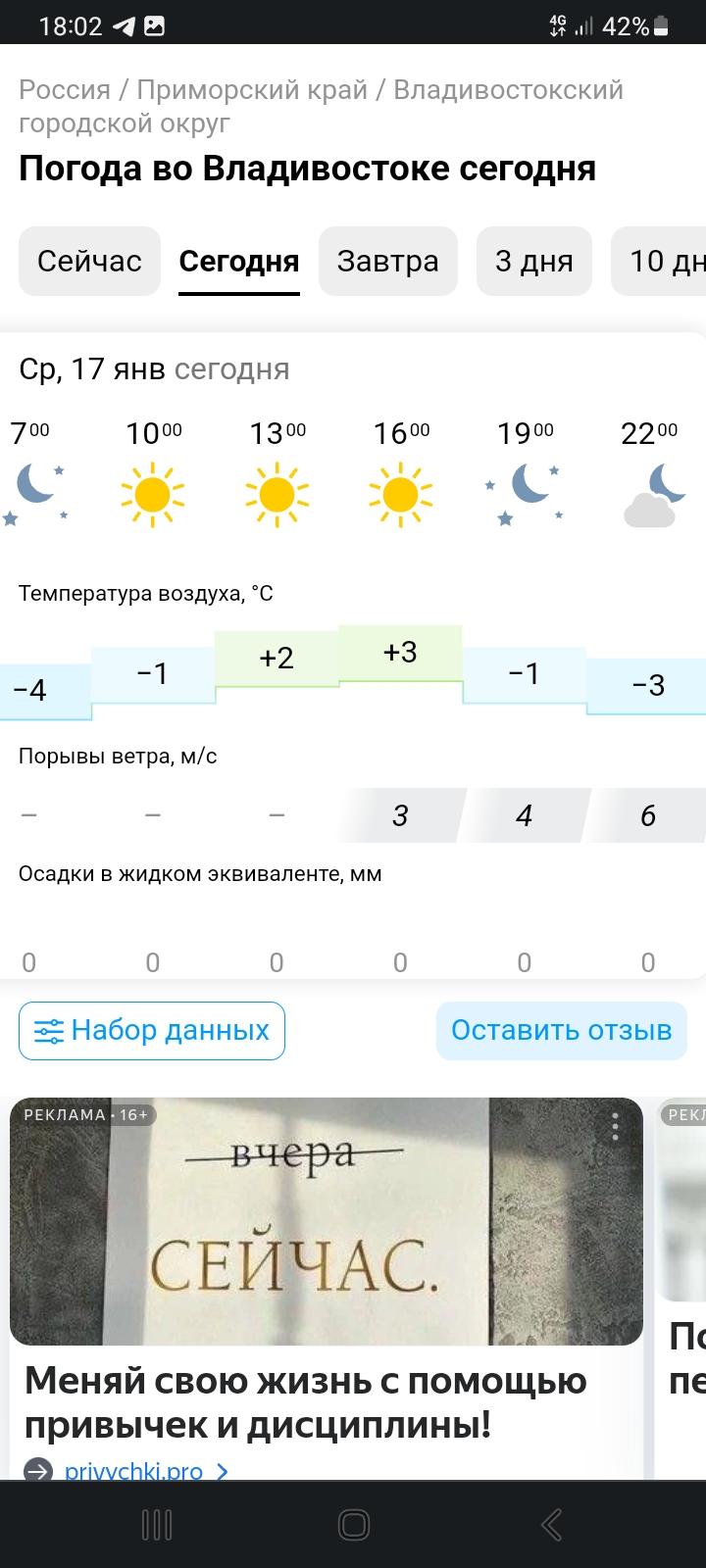Open the Россия breadcrumb link
Viewport: 706px width, 1568px height.
tap(65, 90)
